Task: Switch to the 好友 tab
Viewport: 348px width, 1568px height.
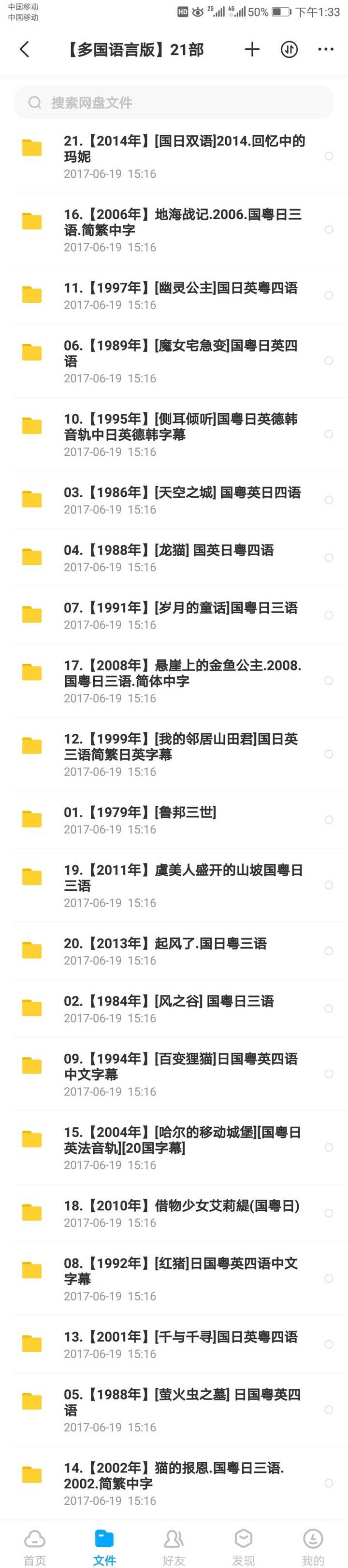Action: click(174, 1547)
